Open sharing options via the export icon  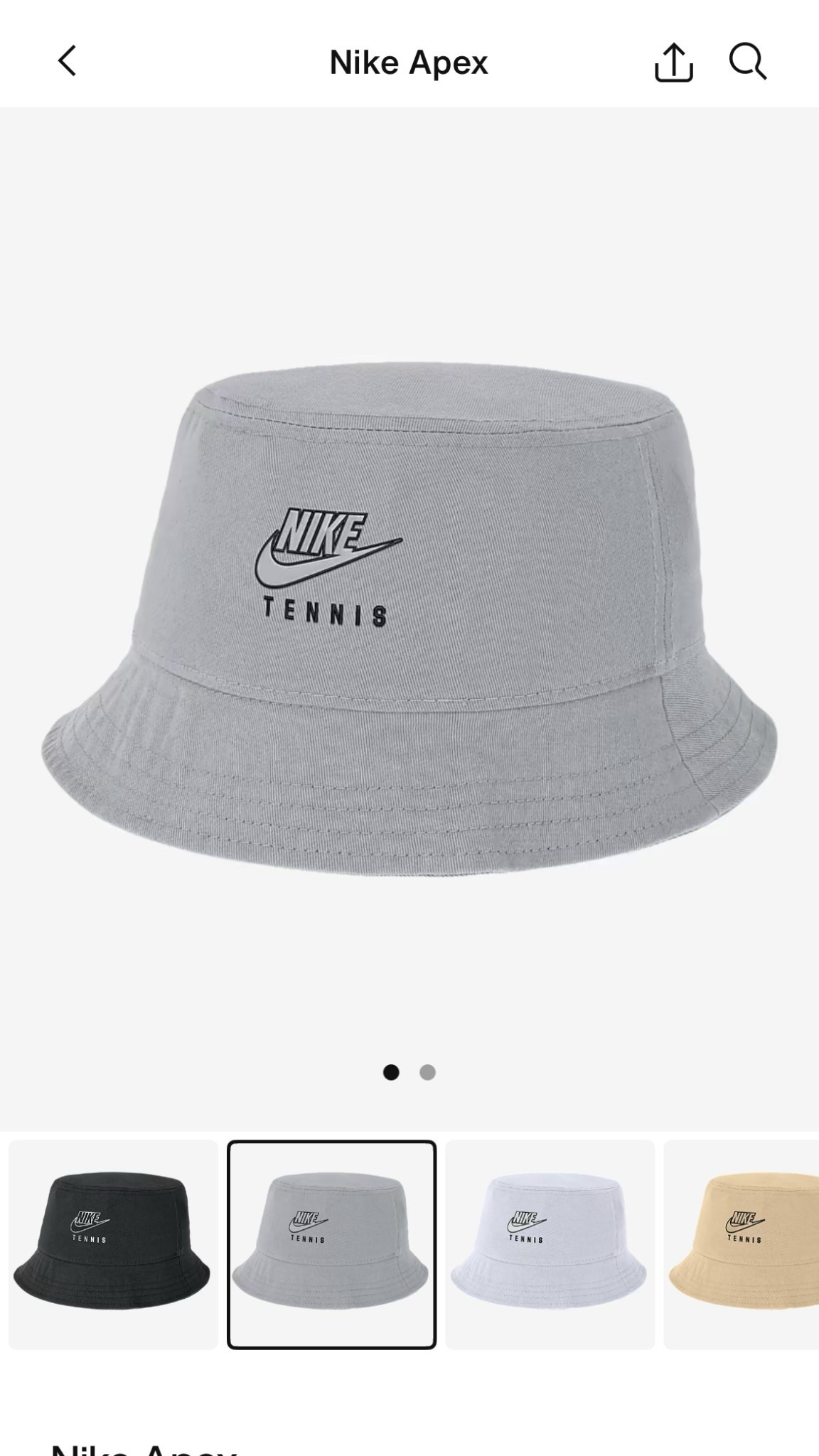click(673, 62)
